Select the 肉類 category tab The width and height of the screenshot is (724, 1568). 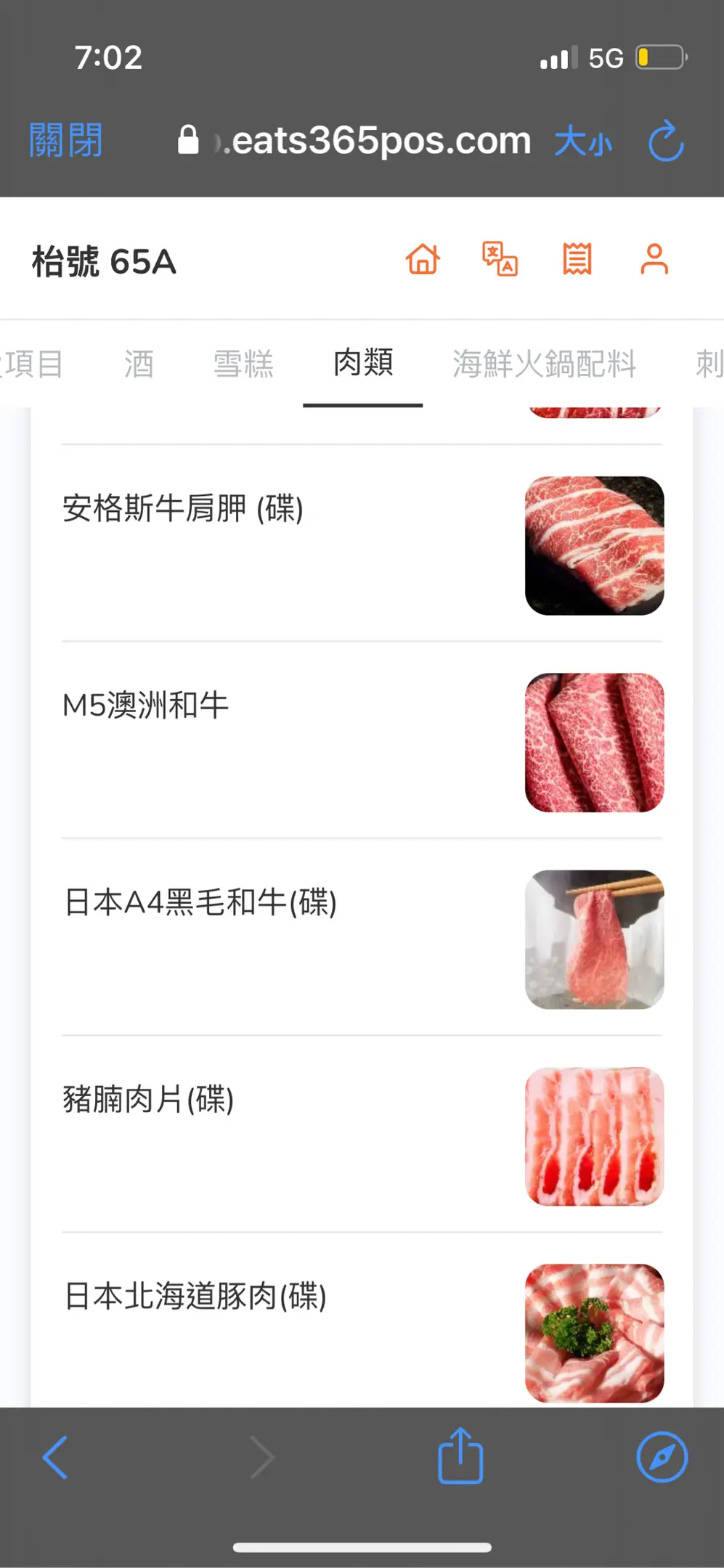click(x=363, y=363)
